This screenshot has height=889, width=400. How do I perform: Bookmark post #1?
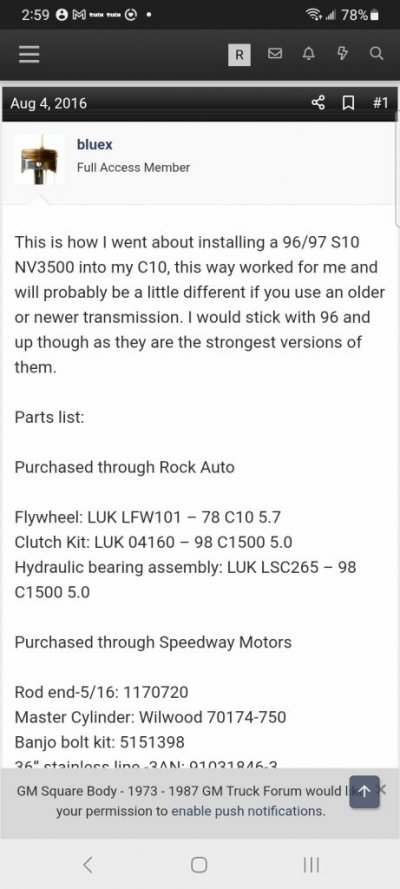[x=349, y=103]
